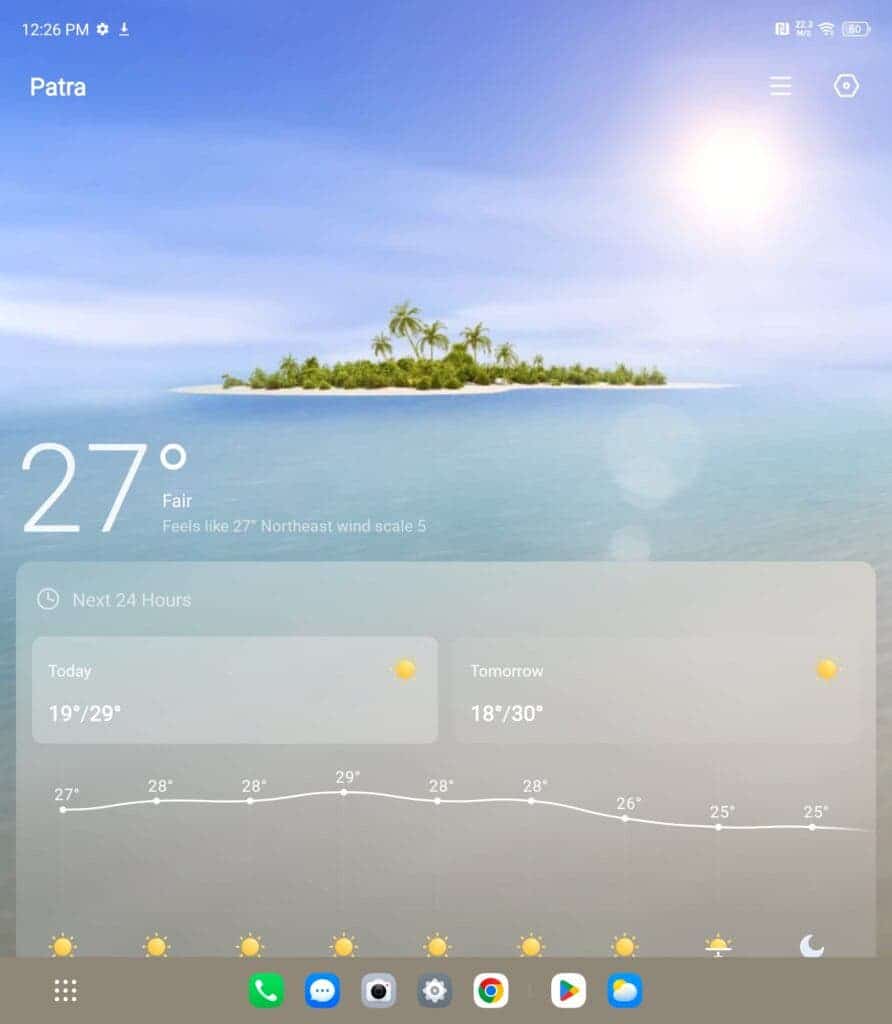Open Google Play Store from dock
Screen dimensions: 892x1024
[568, 991]
